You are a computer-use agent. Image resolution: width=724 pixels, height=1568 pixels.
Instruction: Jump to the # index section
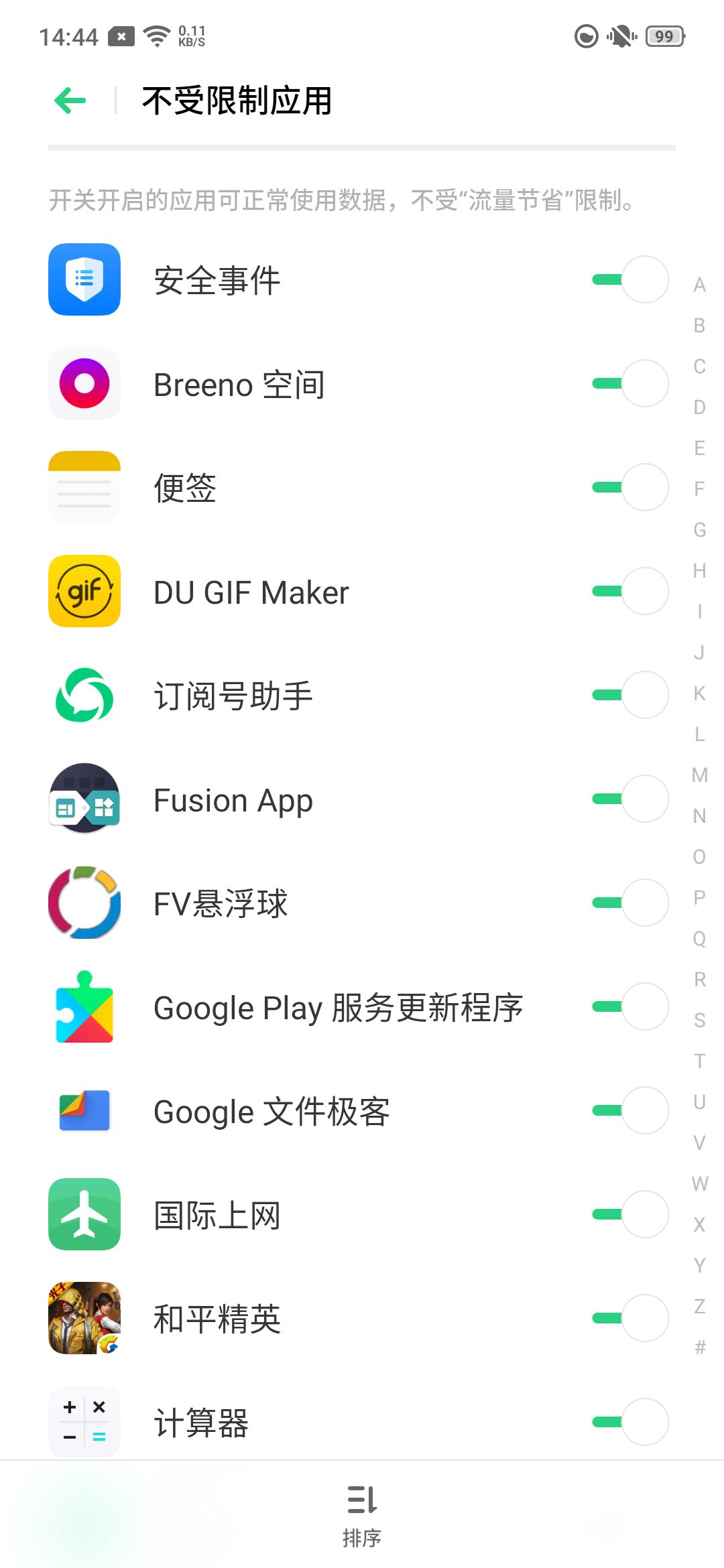pyautogui.click(x=699, y=1347)
